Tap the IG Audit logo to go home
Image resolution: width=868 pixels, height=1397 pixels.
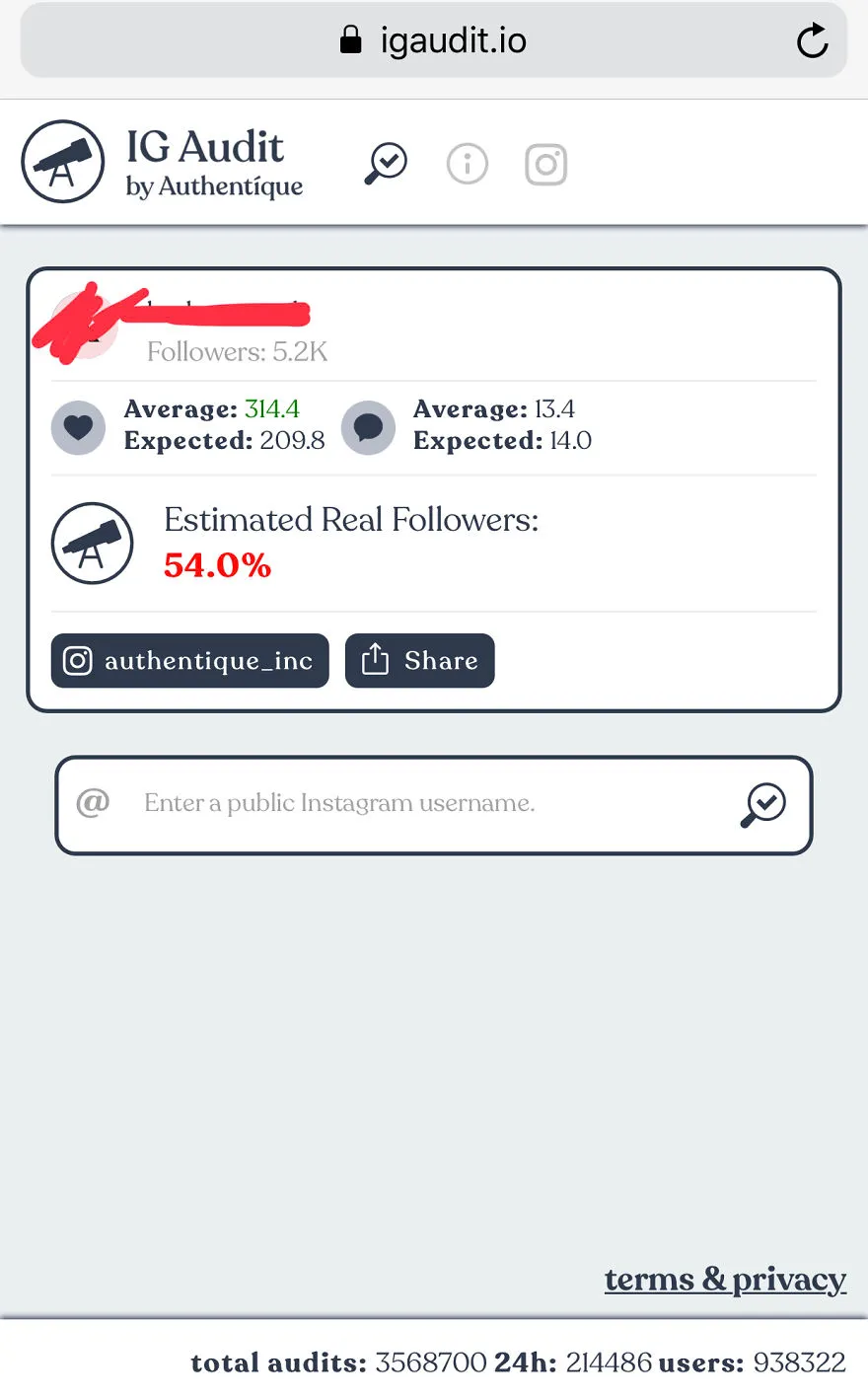click(163, 162)
